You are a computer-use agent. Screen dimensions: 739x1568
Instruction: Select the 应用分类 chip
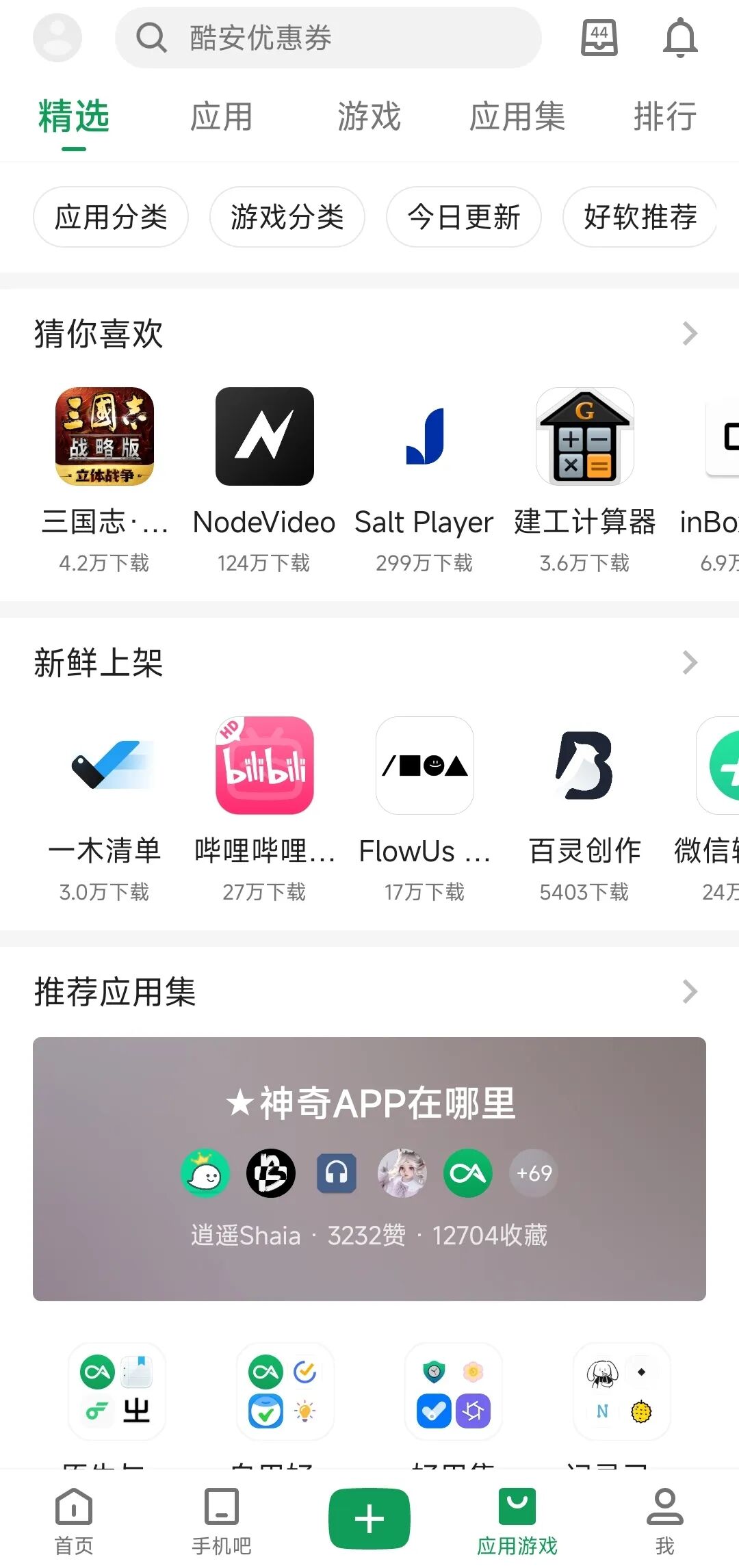[111, 217]
